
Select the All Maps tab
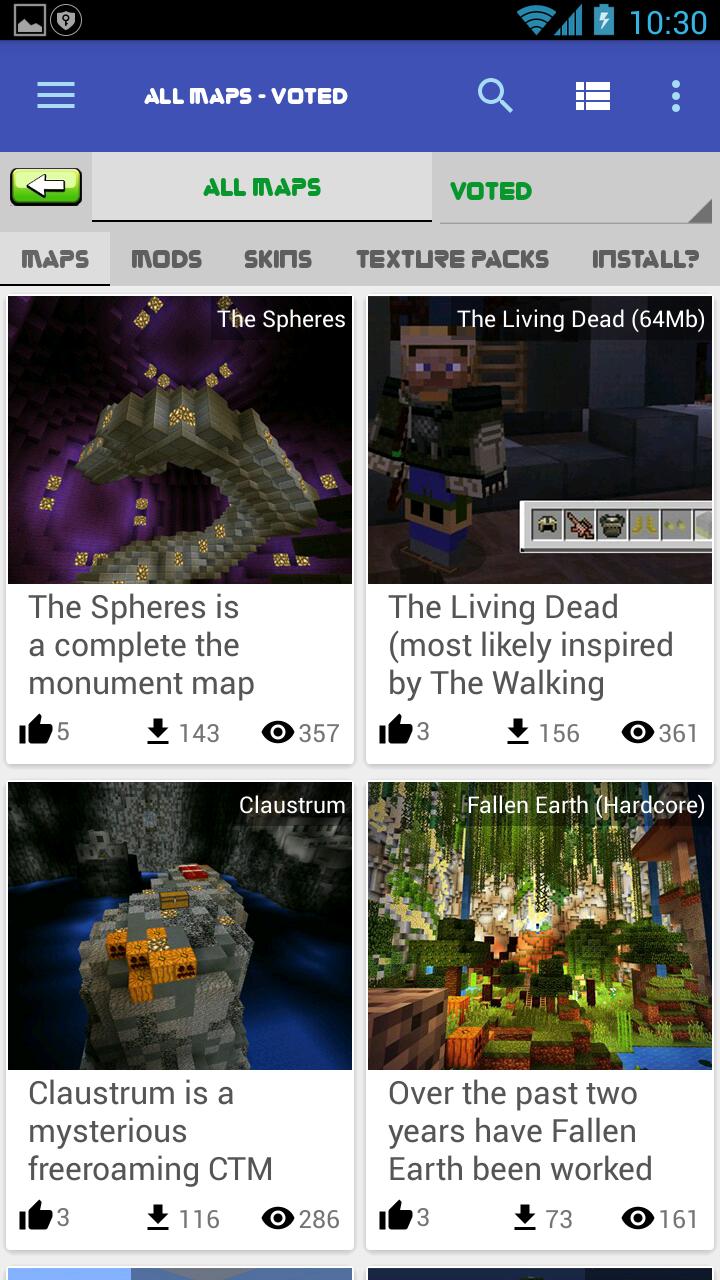point(262,188)
